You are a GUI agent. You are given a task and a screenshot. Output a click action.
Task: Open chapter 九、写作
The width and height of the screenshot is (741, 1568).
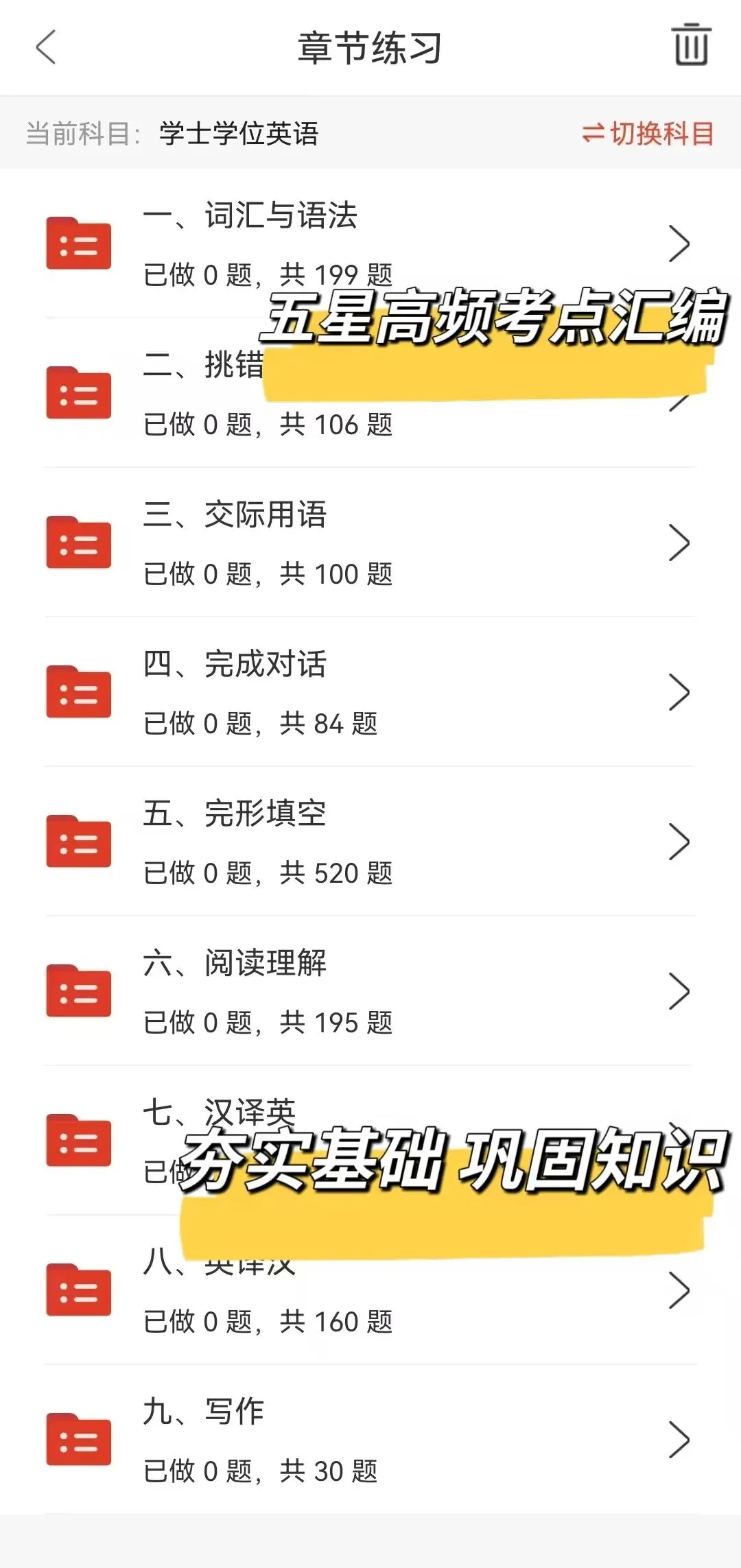370,1440
